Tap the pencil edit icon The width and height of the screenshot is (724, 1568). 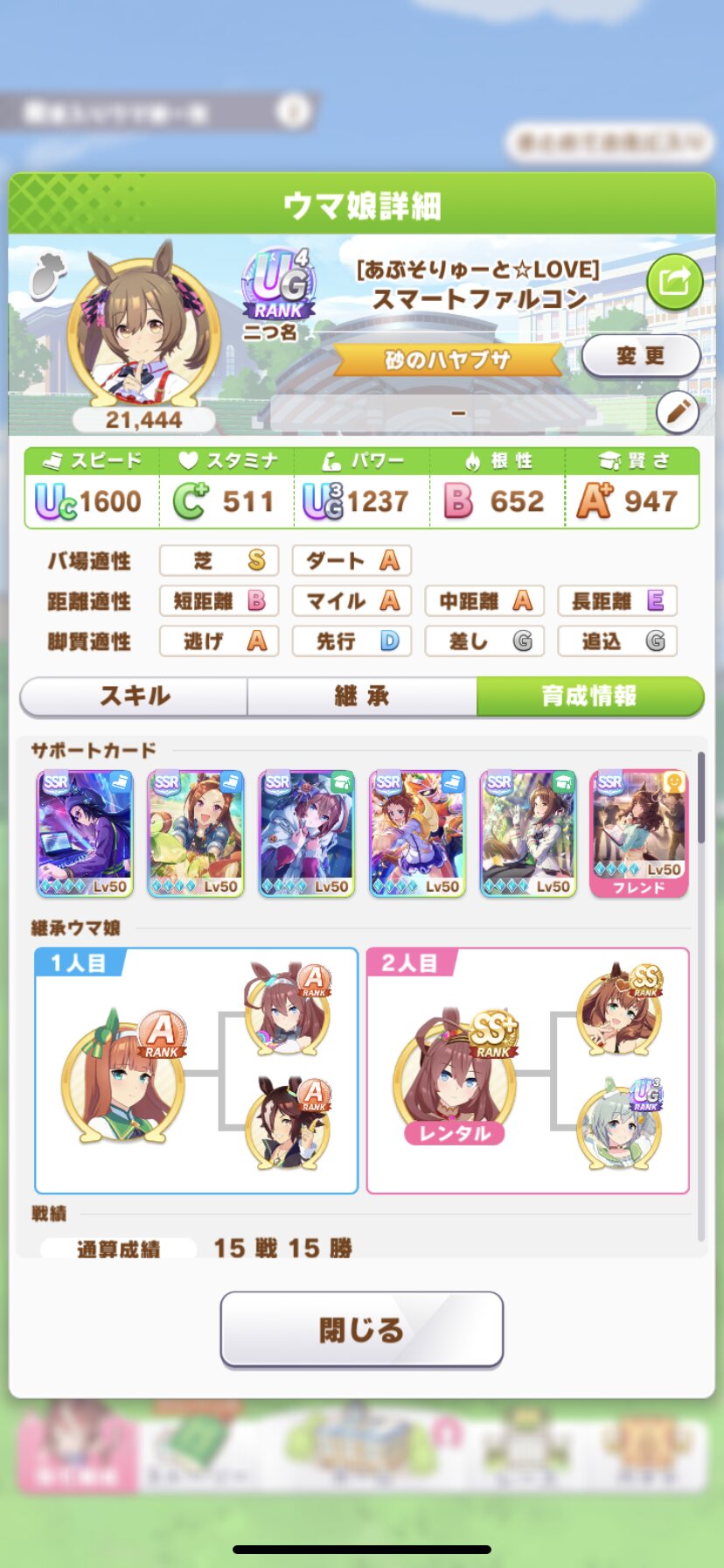[677, 411]
